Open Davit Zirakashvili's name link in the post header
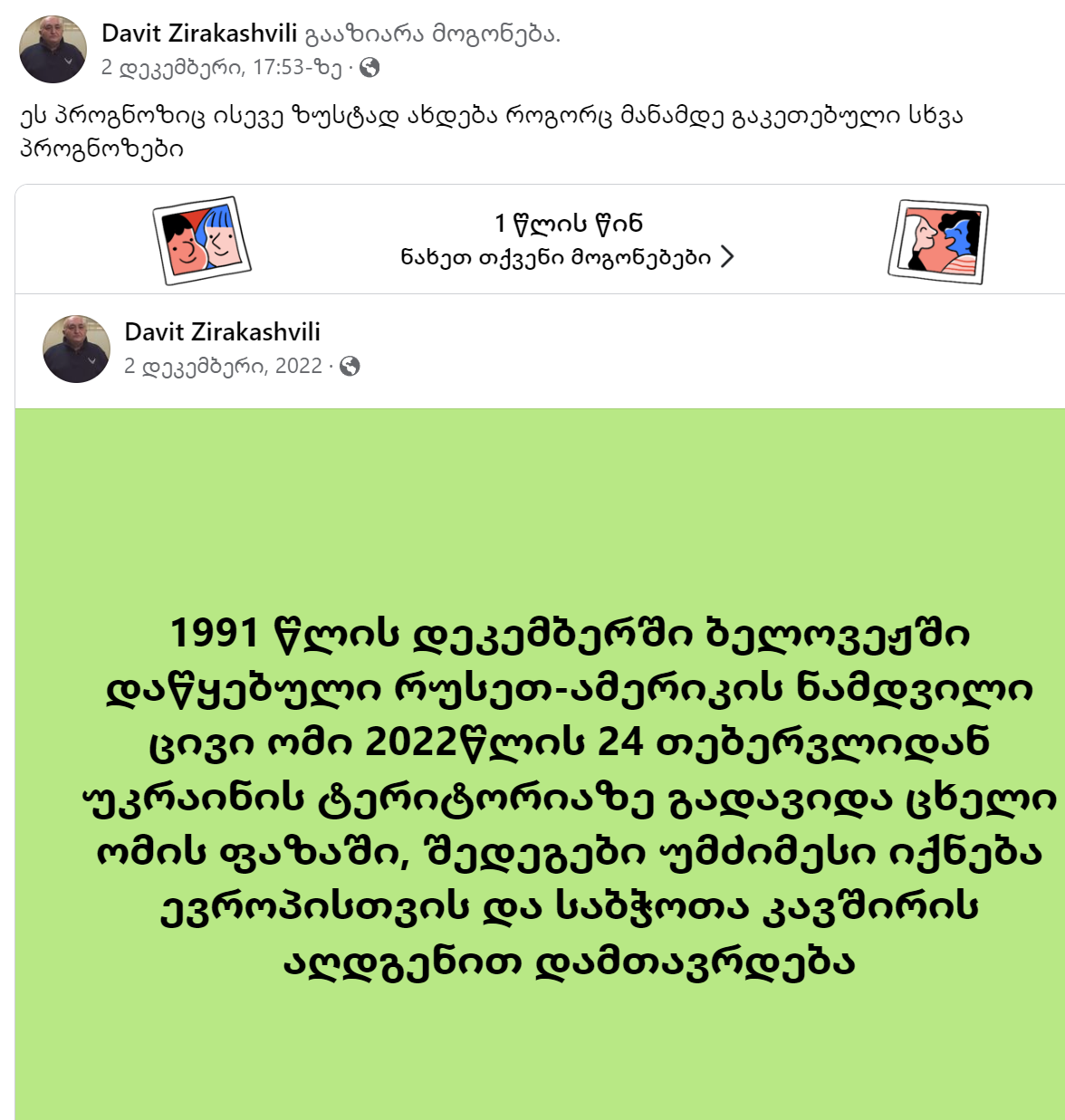The height and width of the screenshot is (1120, 1065). 199,34
